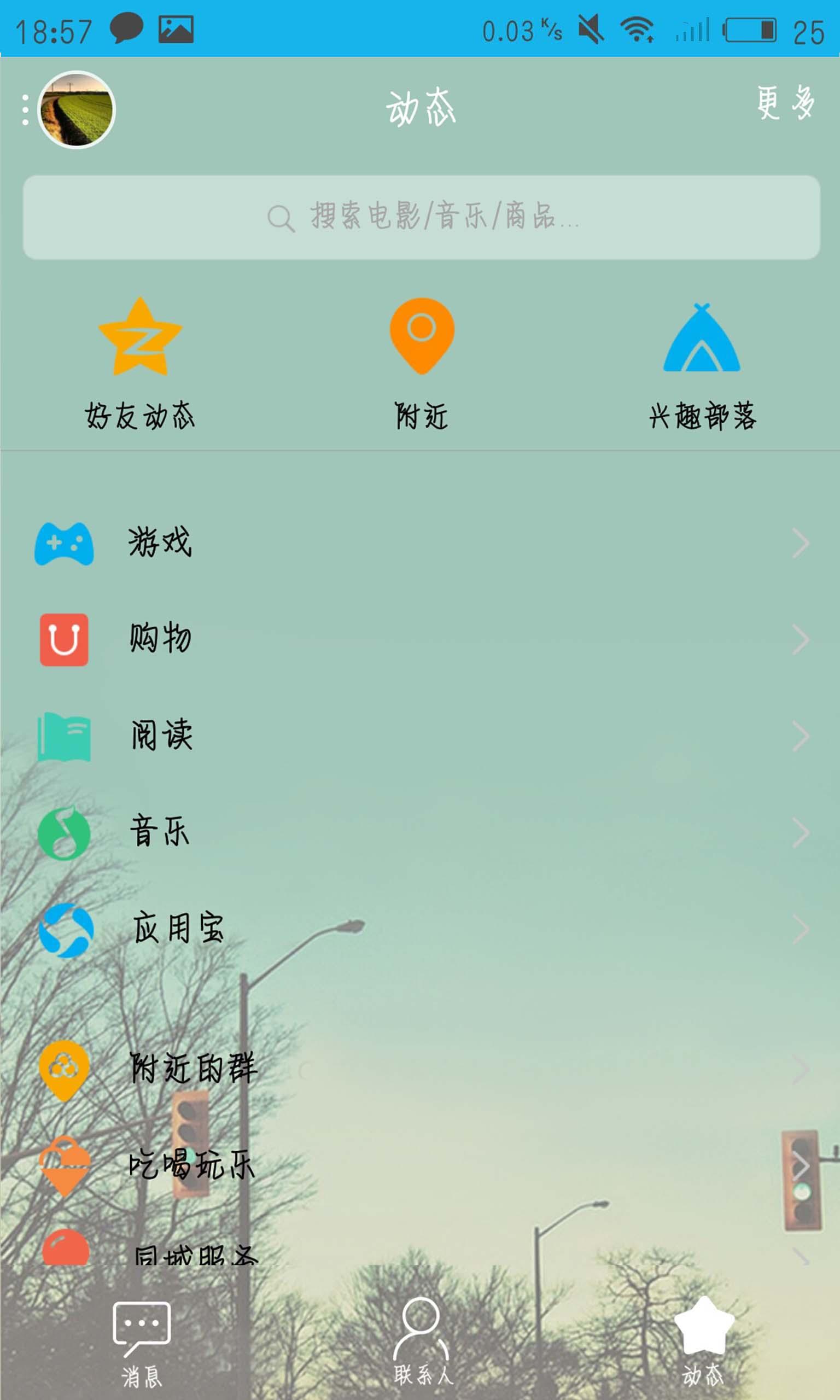Tap the 搜索电影/音乐/商品 search box

[x=421, y=217]
